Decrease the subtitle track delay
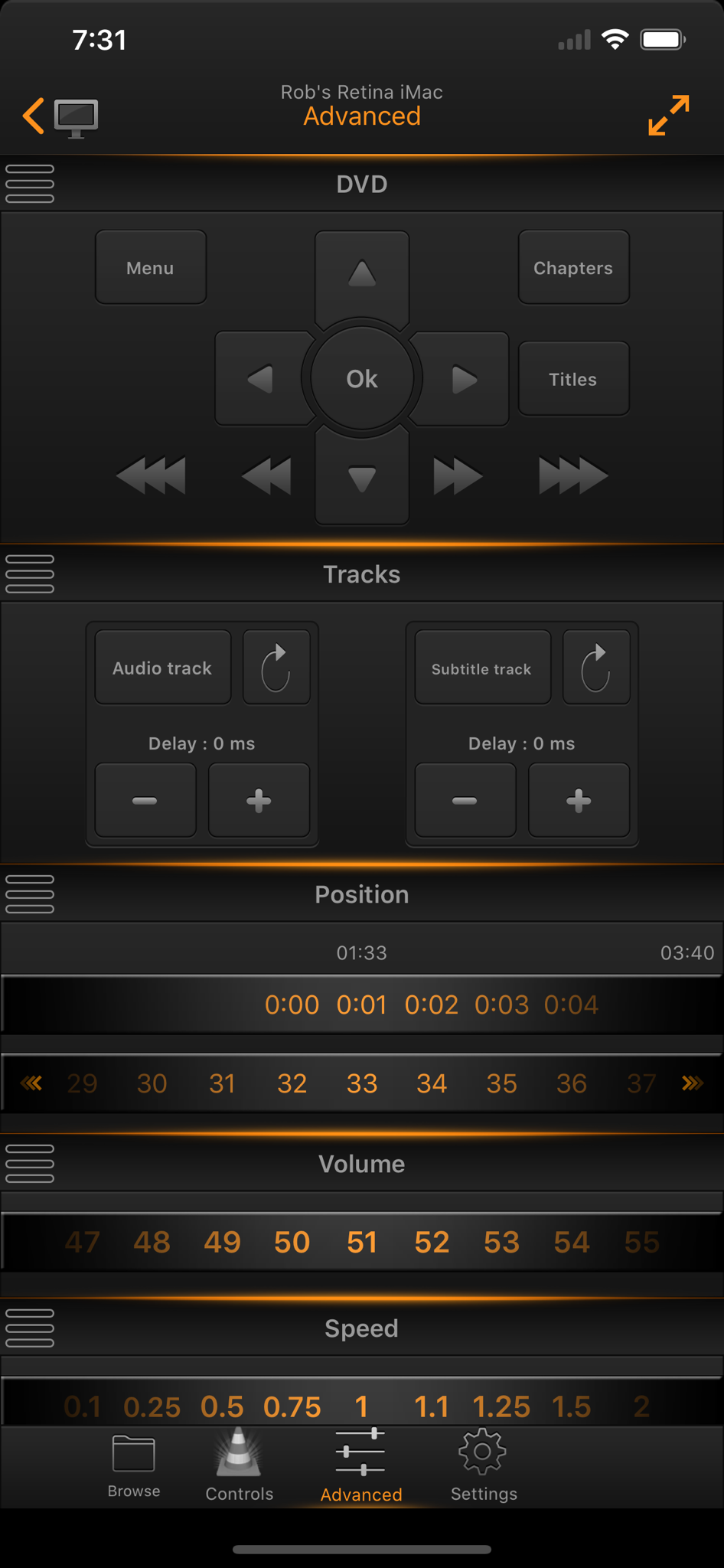 [x=465, y=801]
